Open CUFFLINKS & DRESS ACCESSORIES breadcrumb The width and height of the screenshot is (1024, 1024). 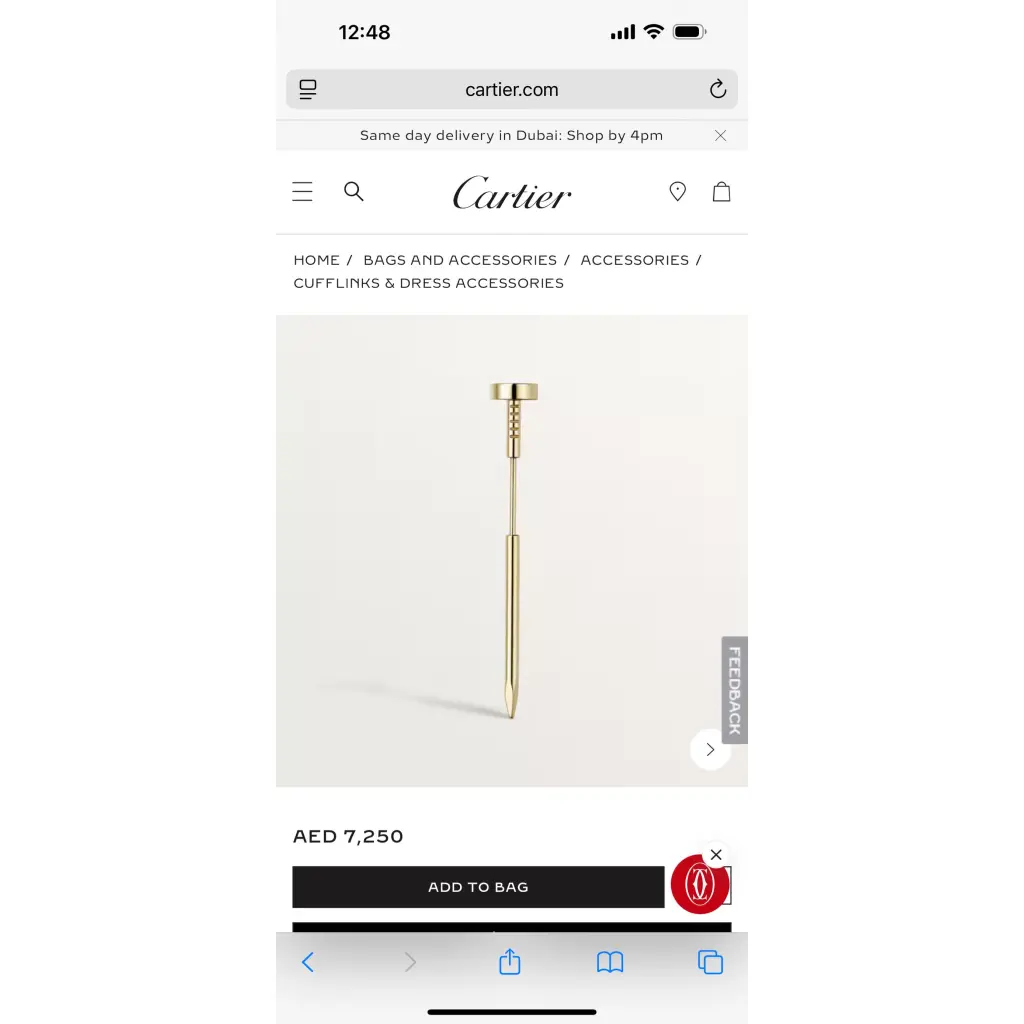pyautogui.click(x=428, y=283)
